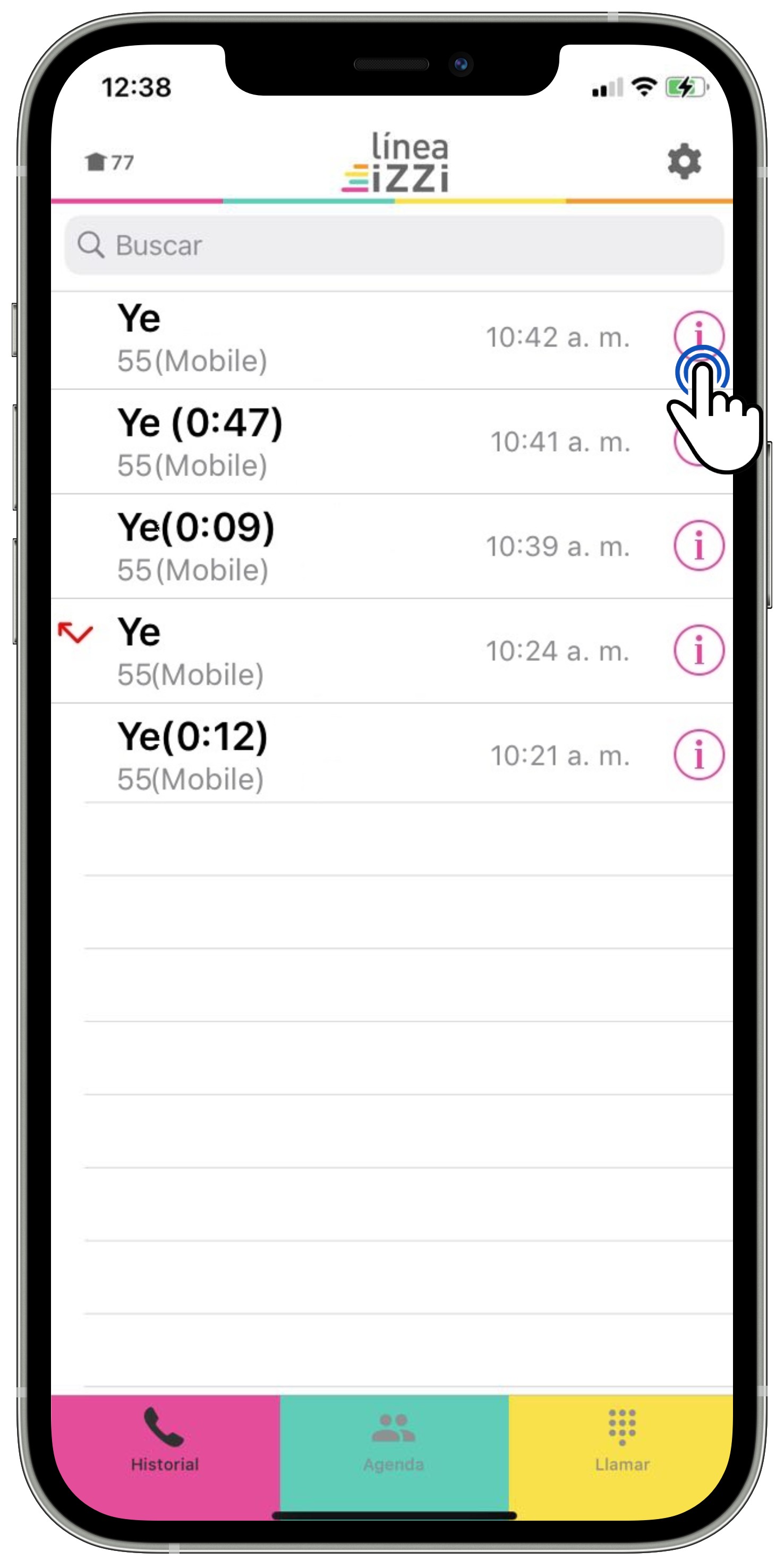Image resolution: width=784 pixels, height=1560 pixels.
Task: Switch to the Llamar dial pad tab
Action: click(x=621, y=1447)
